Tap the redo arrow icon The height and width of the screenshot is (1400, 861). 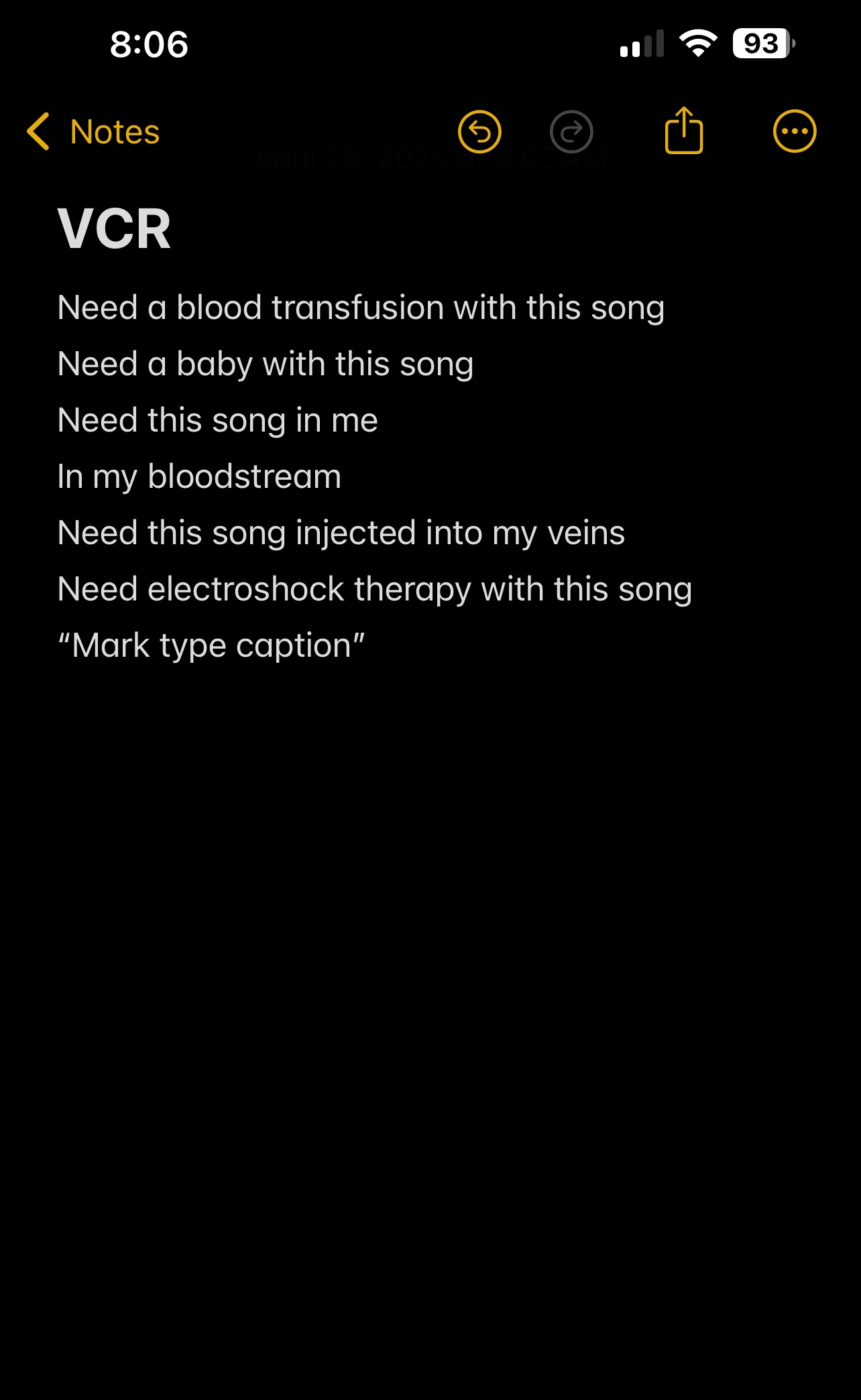click(571, 131)
